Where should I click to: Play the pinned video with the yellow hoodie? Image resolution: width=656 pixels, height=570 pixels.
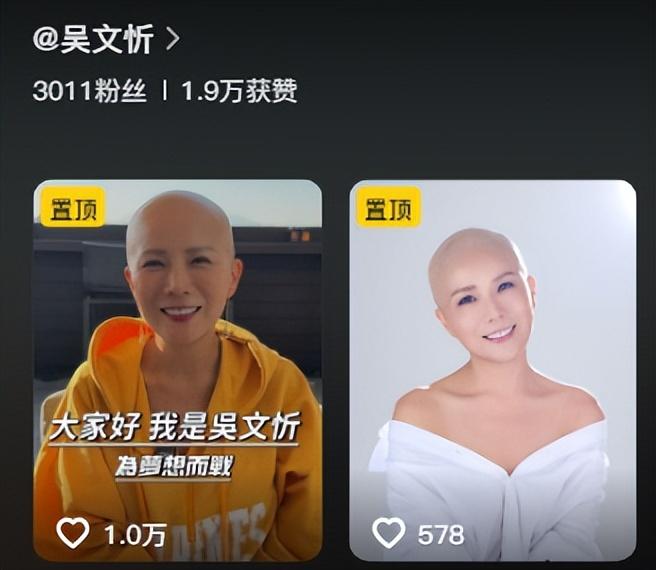pos(178,370)
